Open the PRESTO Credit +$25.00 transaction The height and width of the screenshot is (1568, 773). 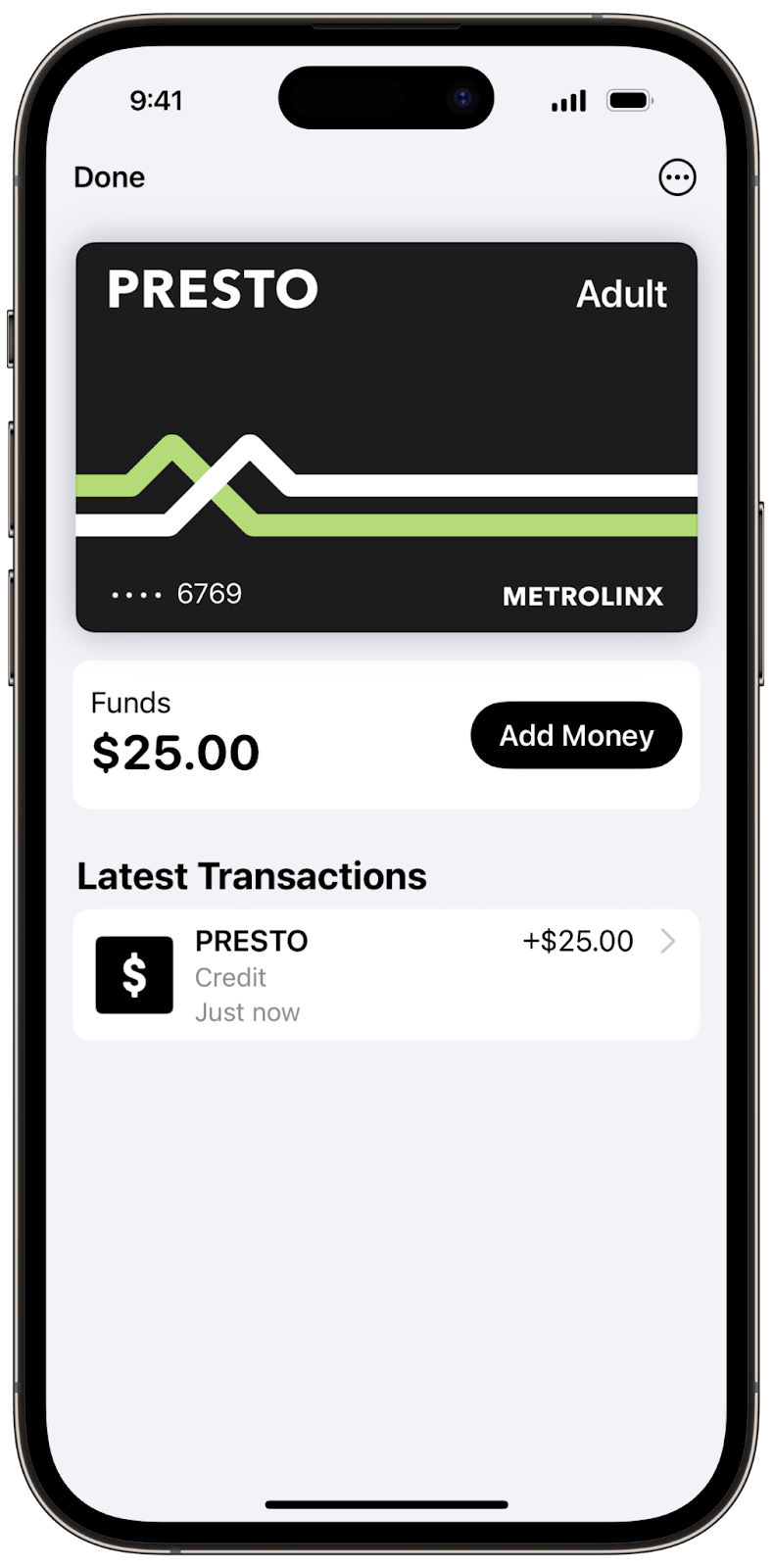click(x=386, y=974)
